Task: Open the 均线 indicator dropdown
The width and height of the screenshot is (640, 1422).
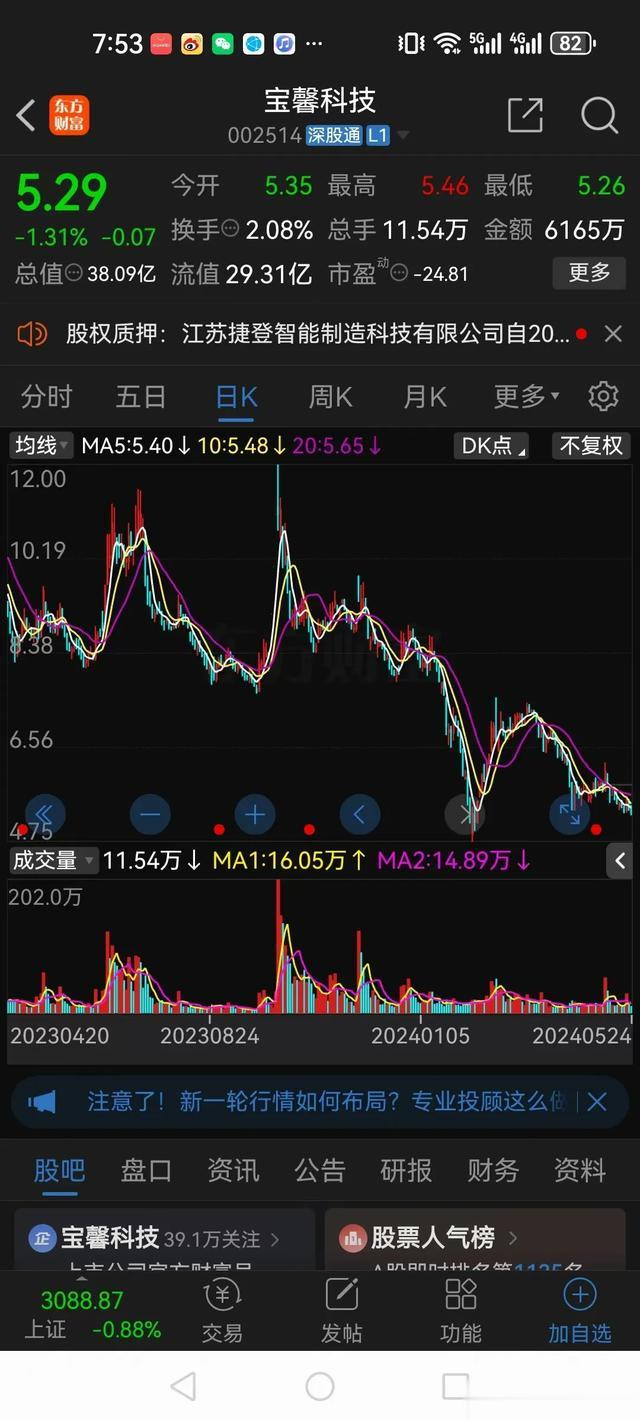Action: click(41, 445)
